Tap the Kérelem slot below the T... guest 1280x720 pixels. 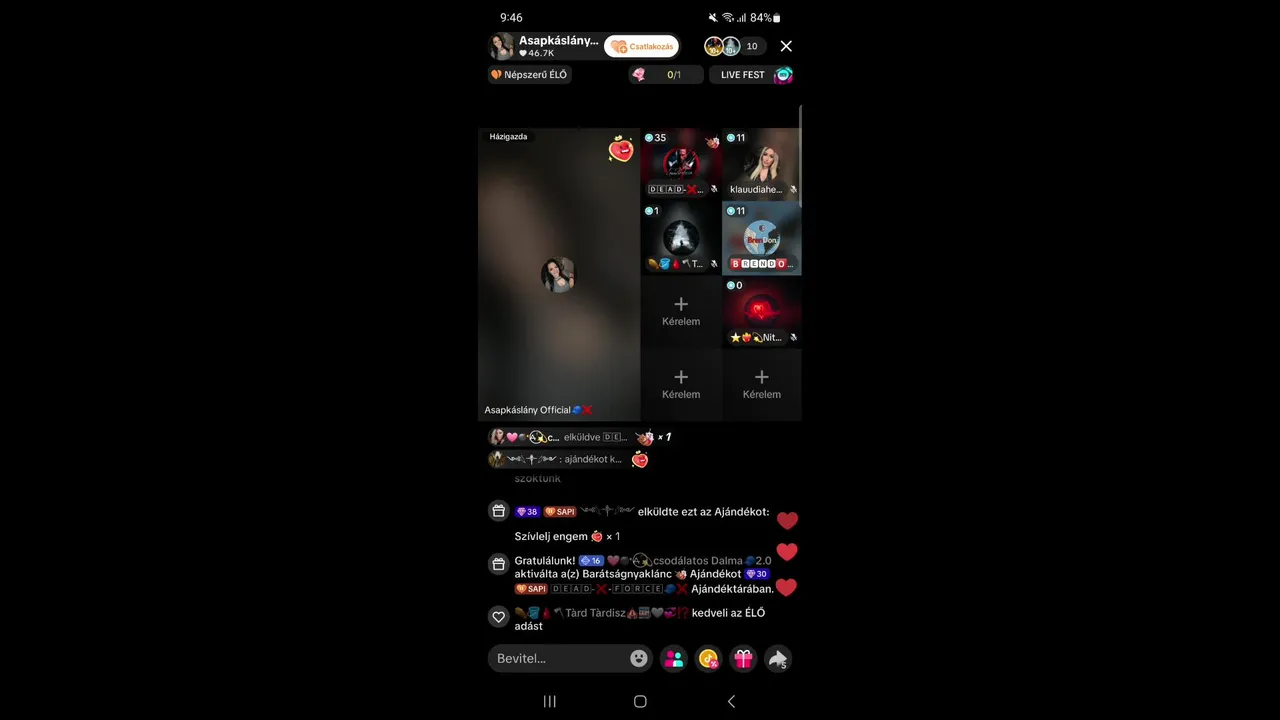point(680,311)
